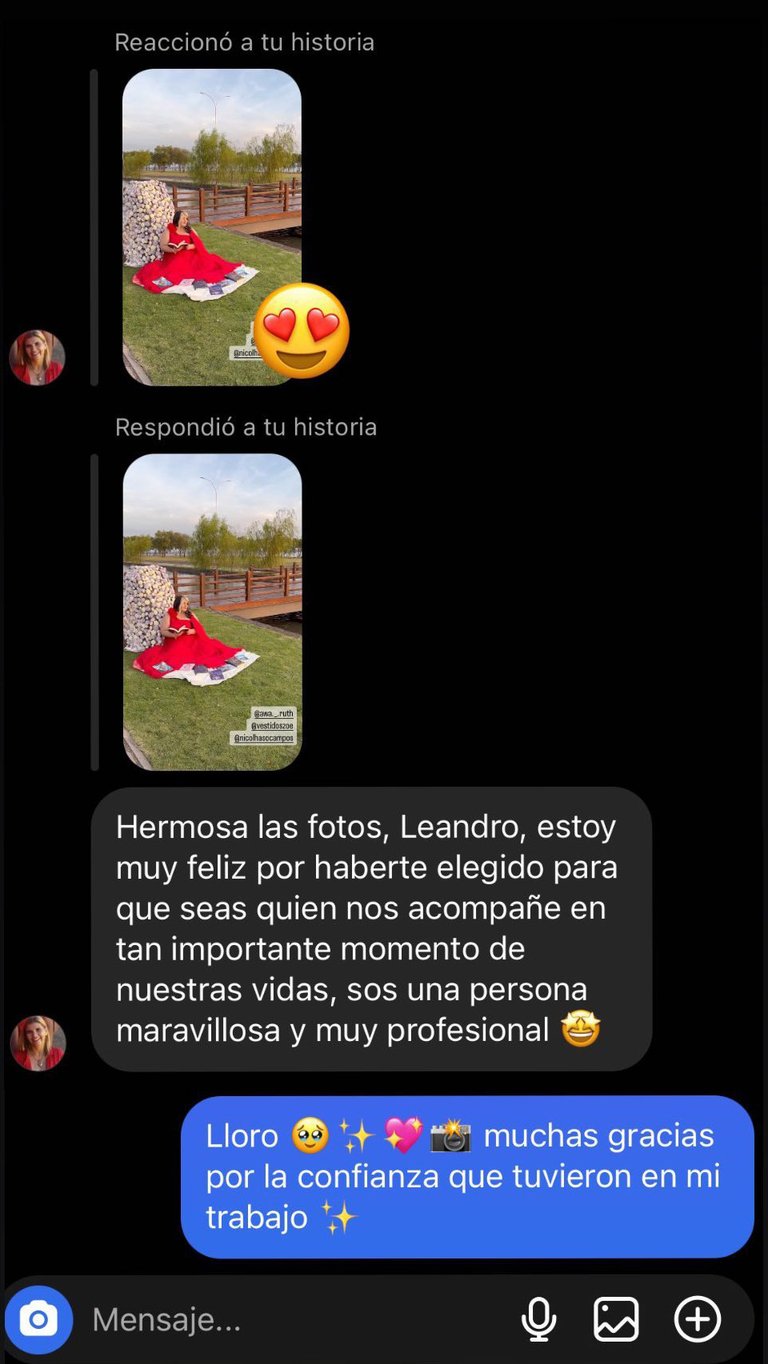
Task: Record a voice message with the microphone
Action: (x=539, y=1320)
